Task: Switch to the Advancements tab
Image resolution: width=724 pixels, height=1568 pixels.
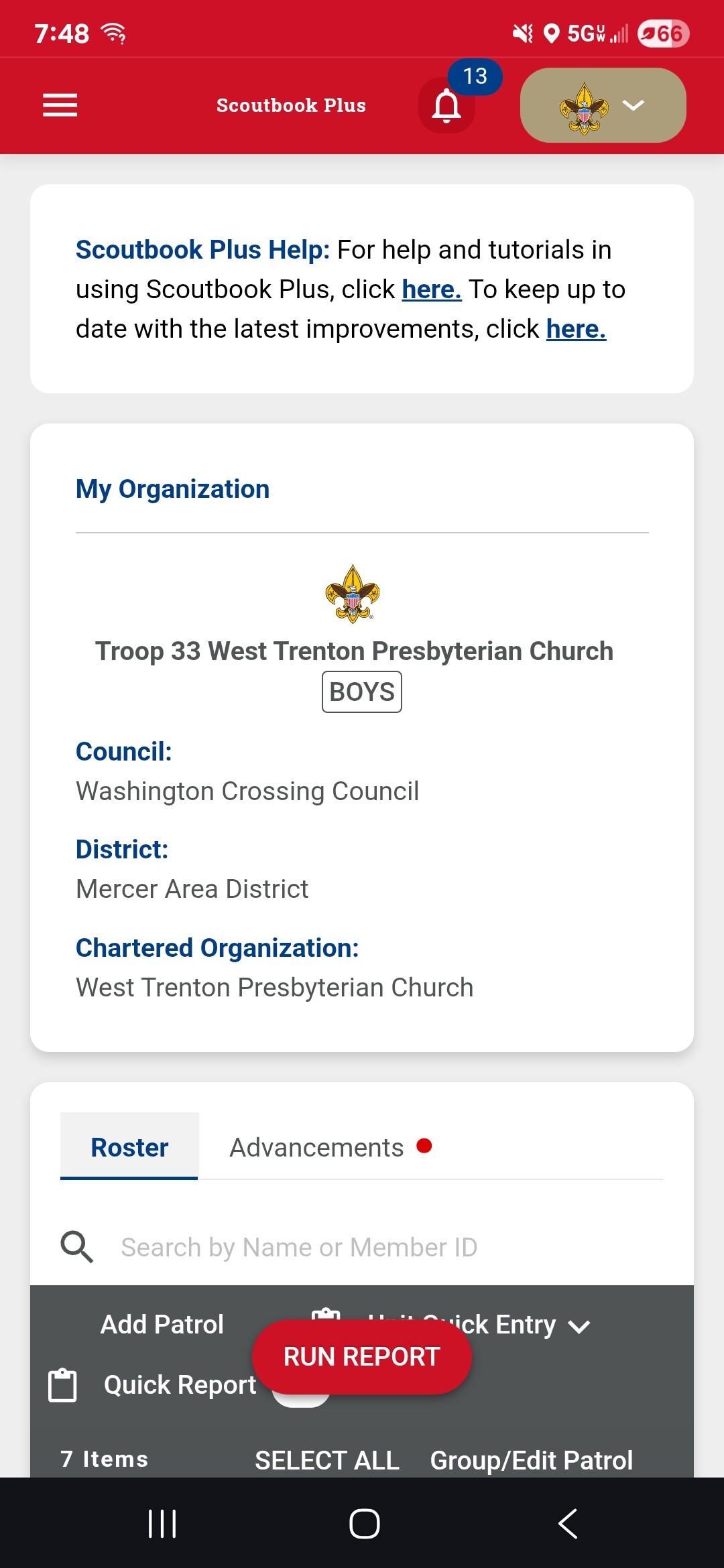Action: click(317, 1147)
